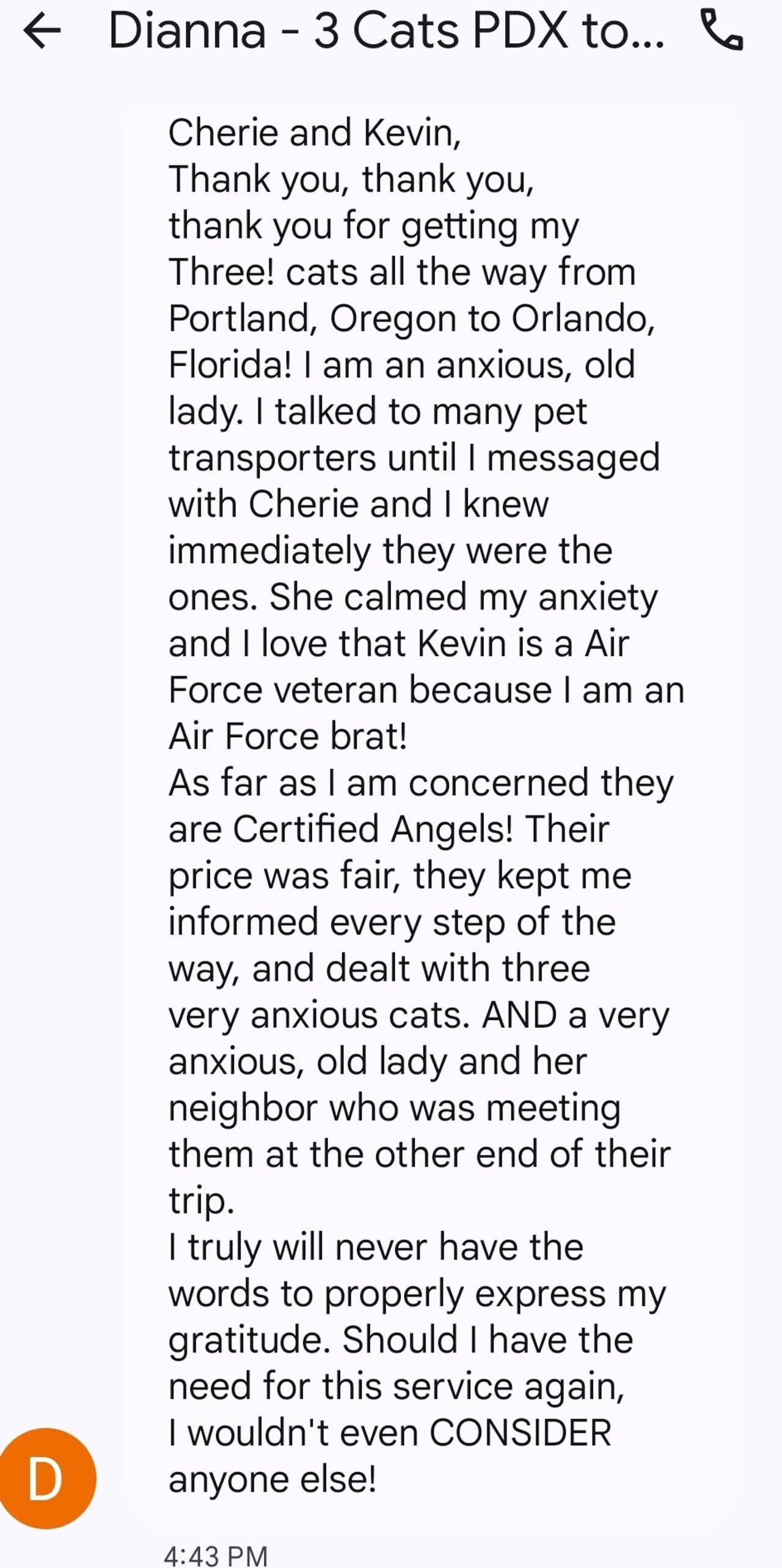This screenshot has width=782, height=1568.
Task: Call Dianna with the phone icon
Action: tap(722, 31)
